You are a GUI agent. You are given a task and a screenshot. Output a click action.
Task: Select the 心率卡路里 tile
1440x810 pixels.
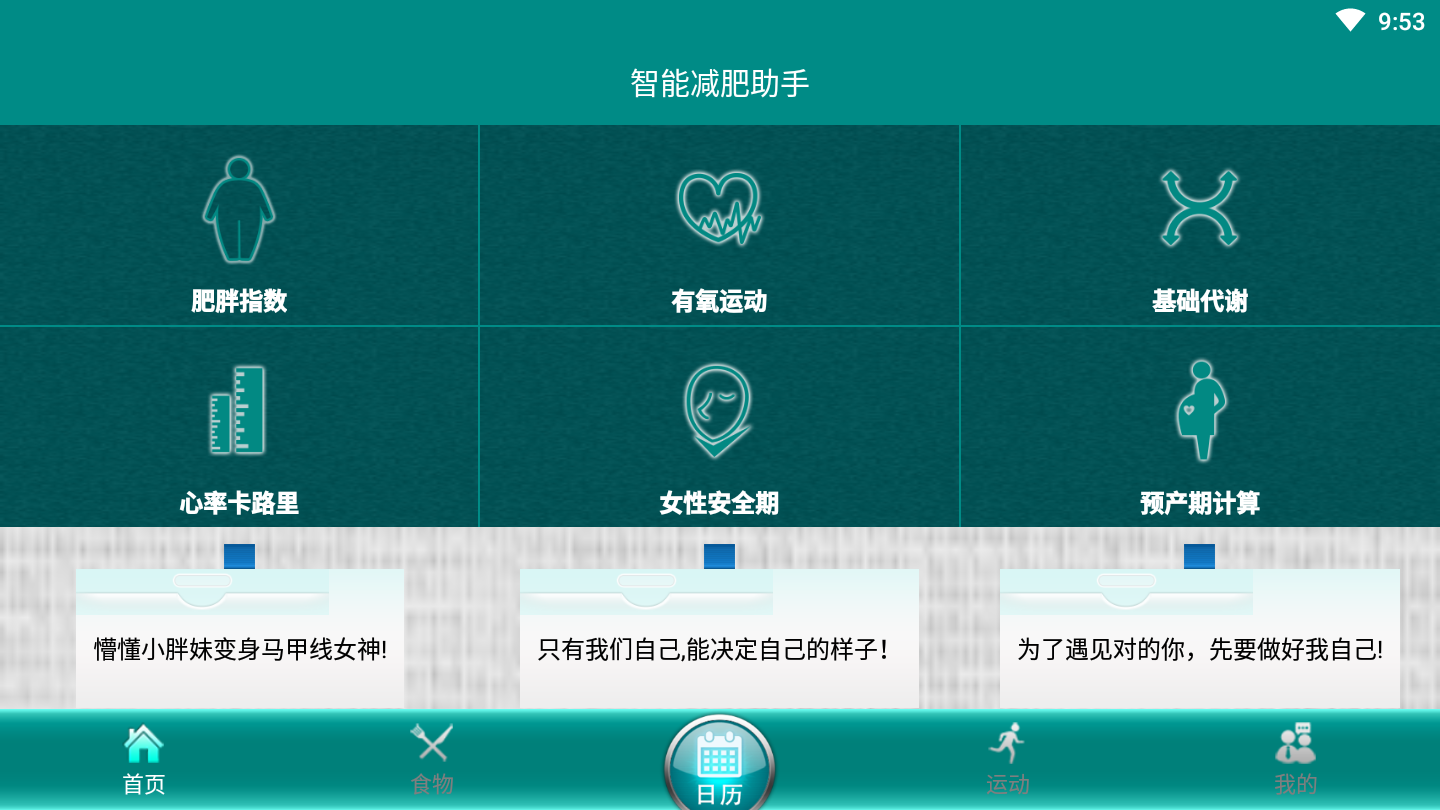click(x=239, y=428)
